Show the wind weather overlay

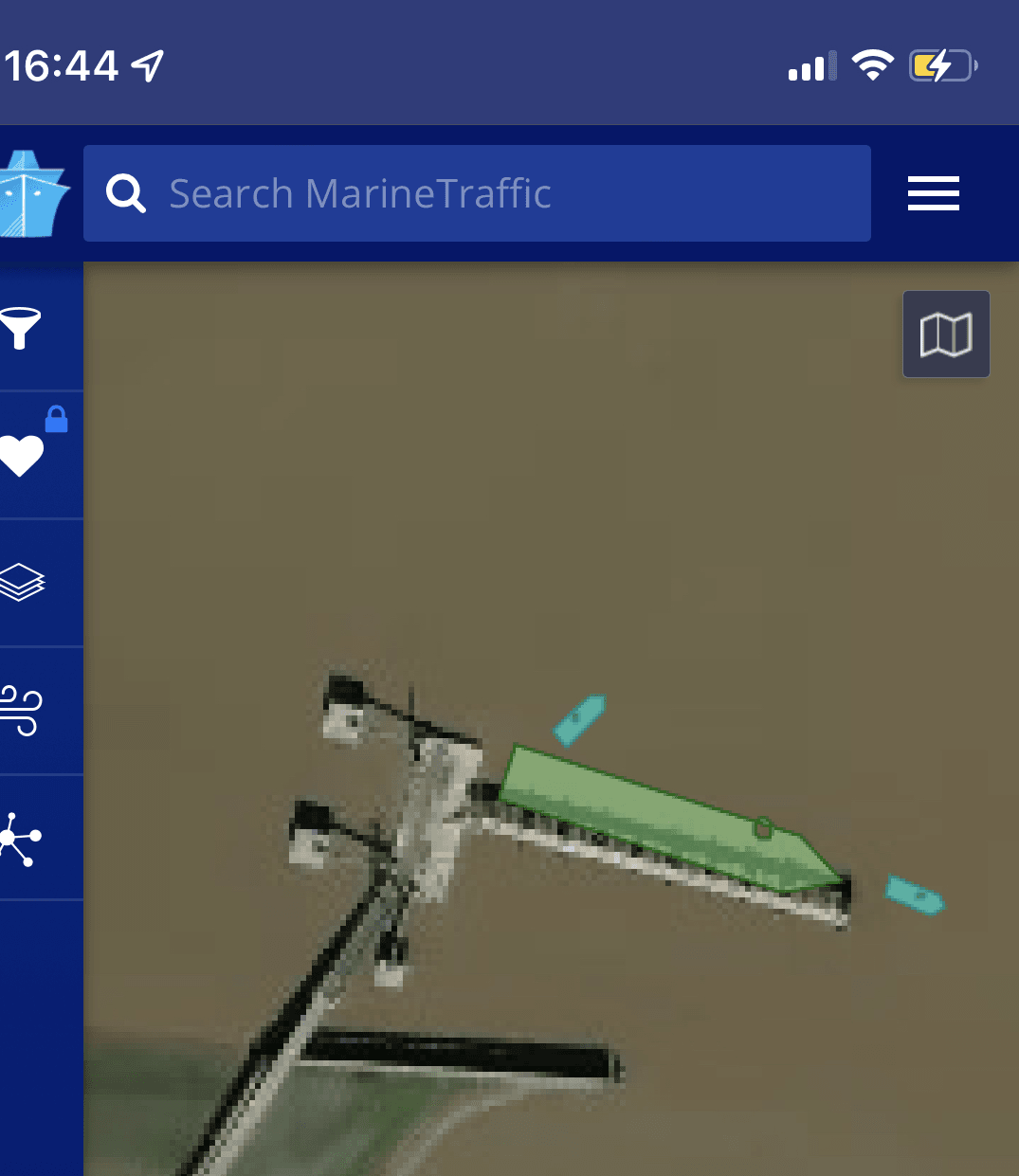23,710
